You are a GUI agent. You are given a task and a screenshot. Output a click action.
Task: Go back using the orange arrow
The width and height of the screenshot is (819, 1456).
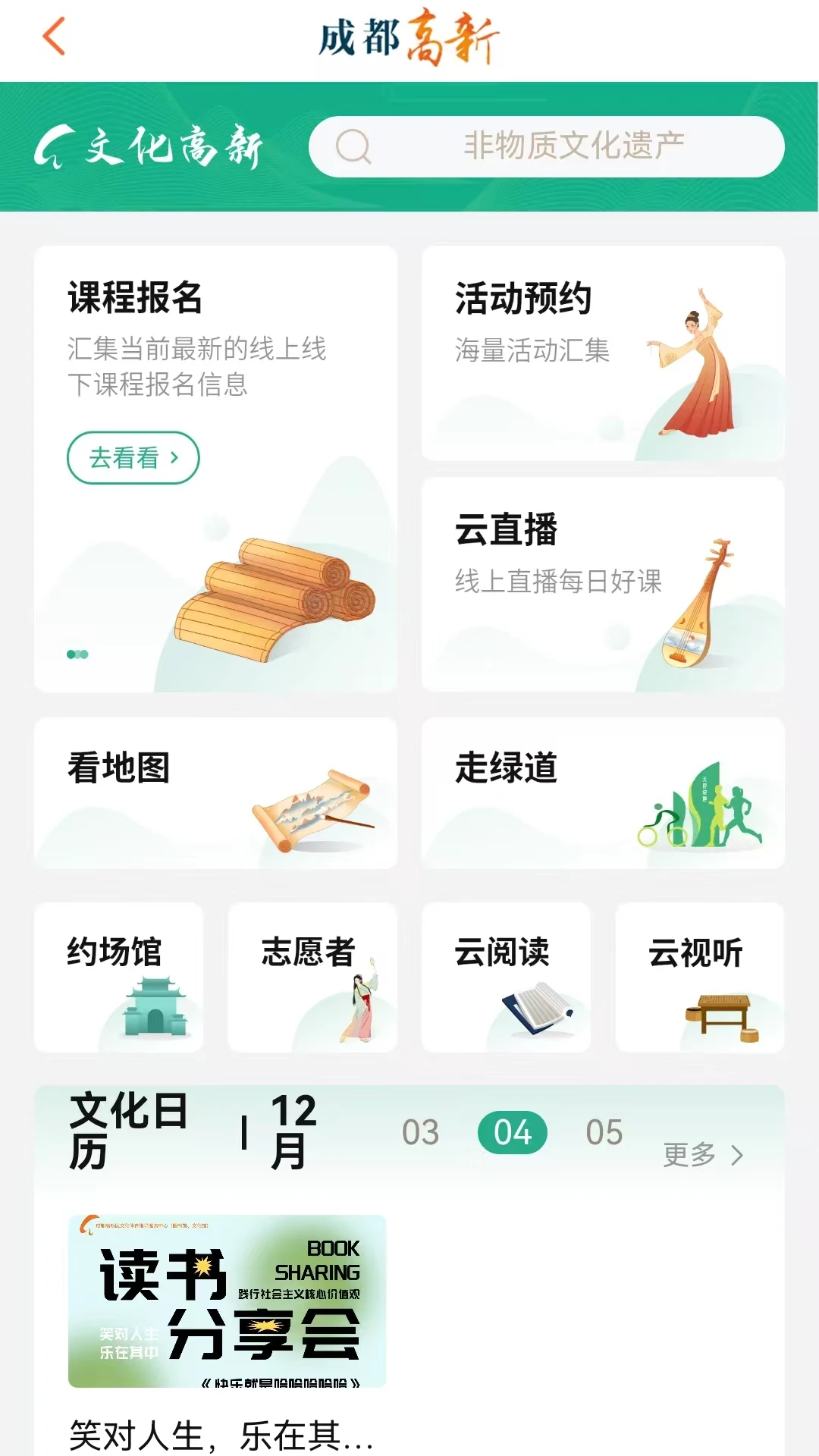point(55,36)
